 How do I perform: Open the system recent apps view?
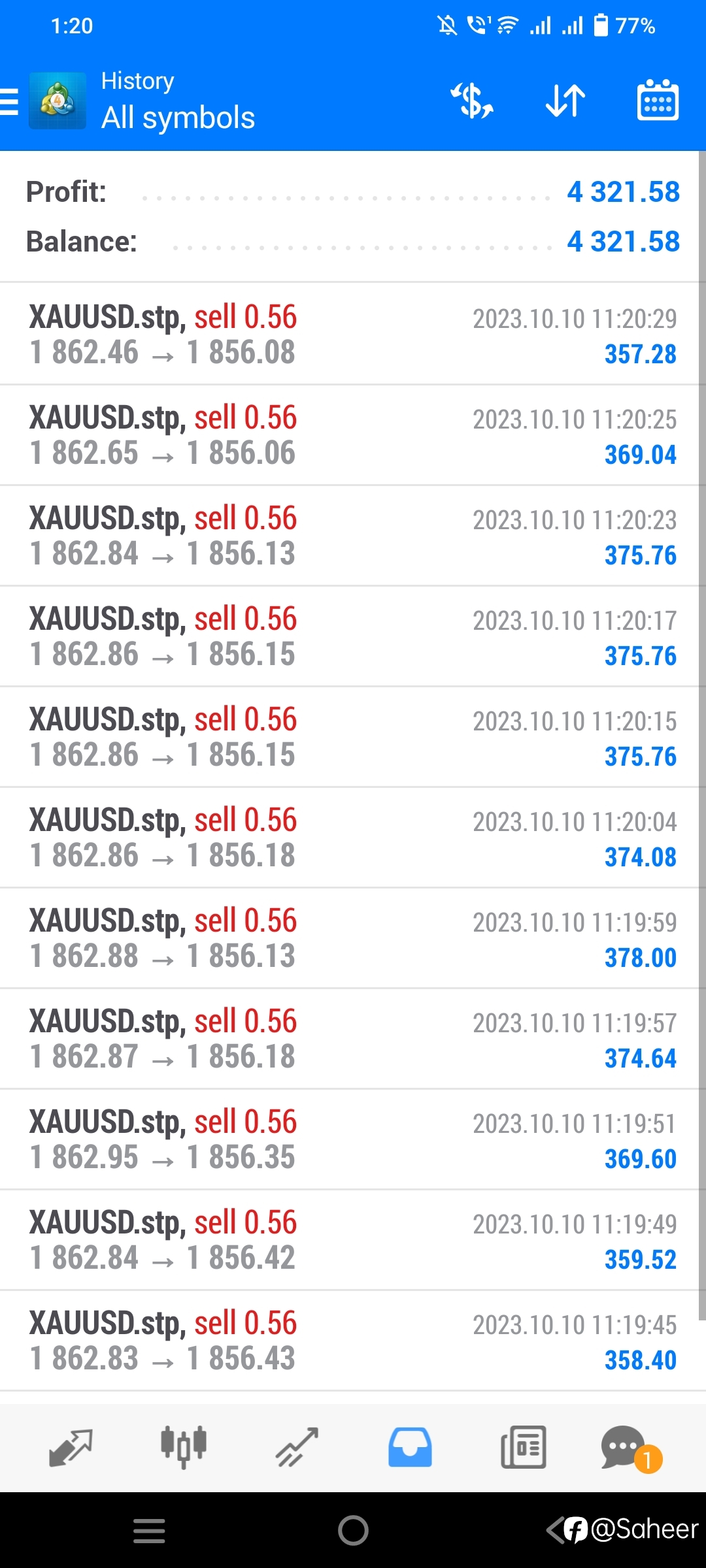(x=149, y=1531)
